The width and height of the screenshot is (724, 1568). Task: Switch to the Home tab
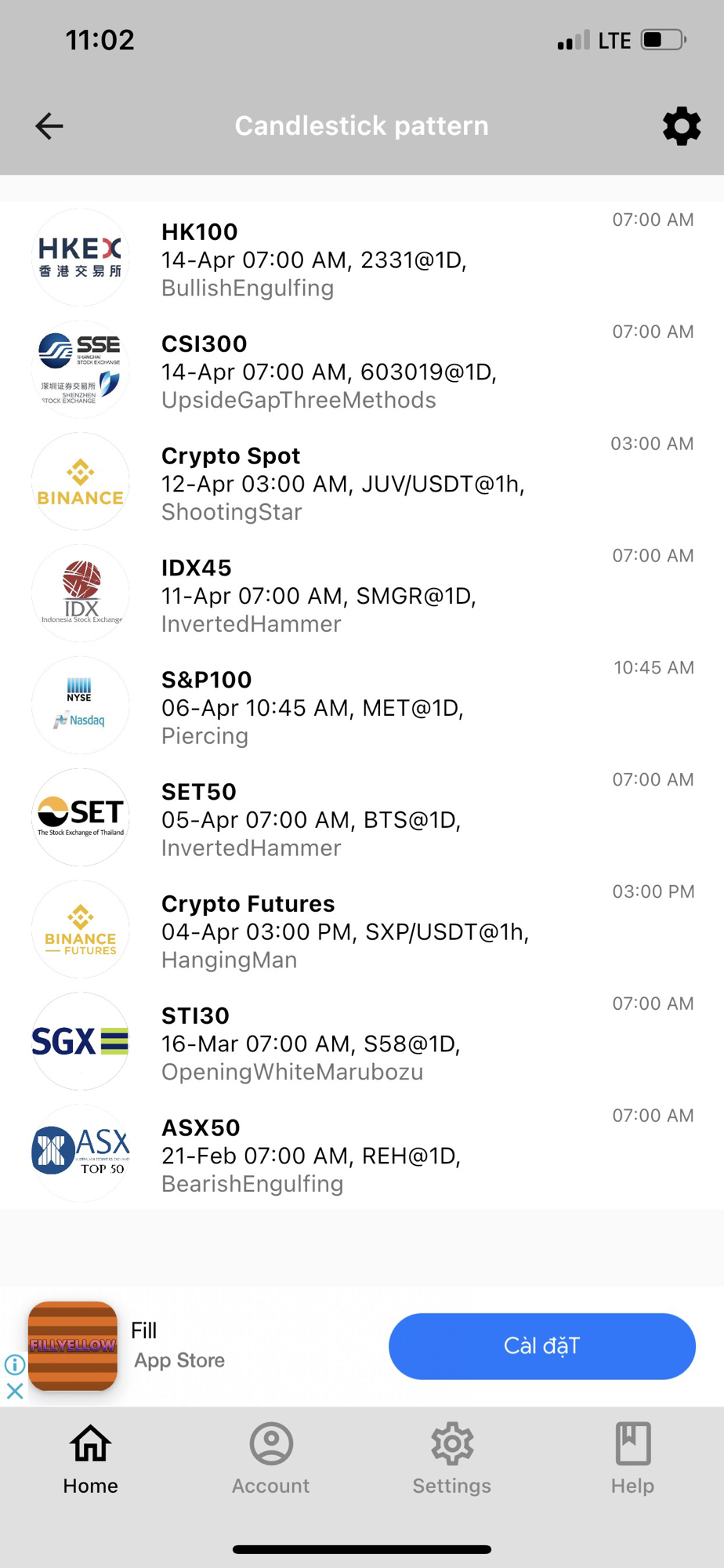coord(91,1458)
